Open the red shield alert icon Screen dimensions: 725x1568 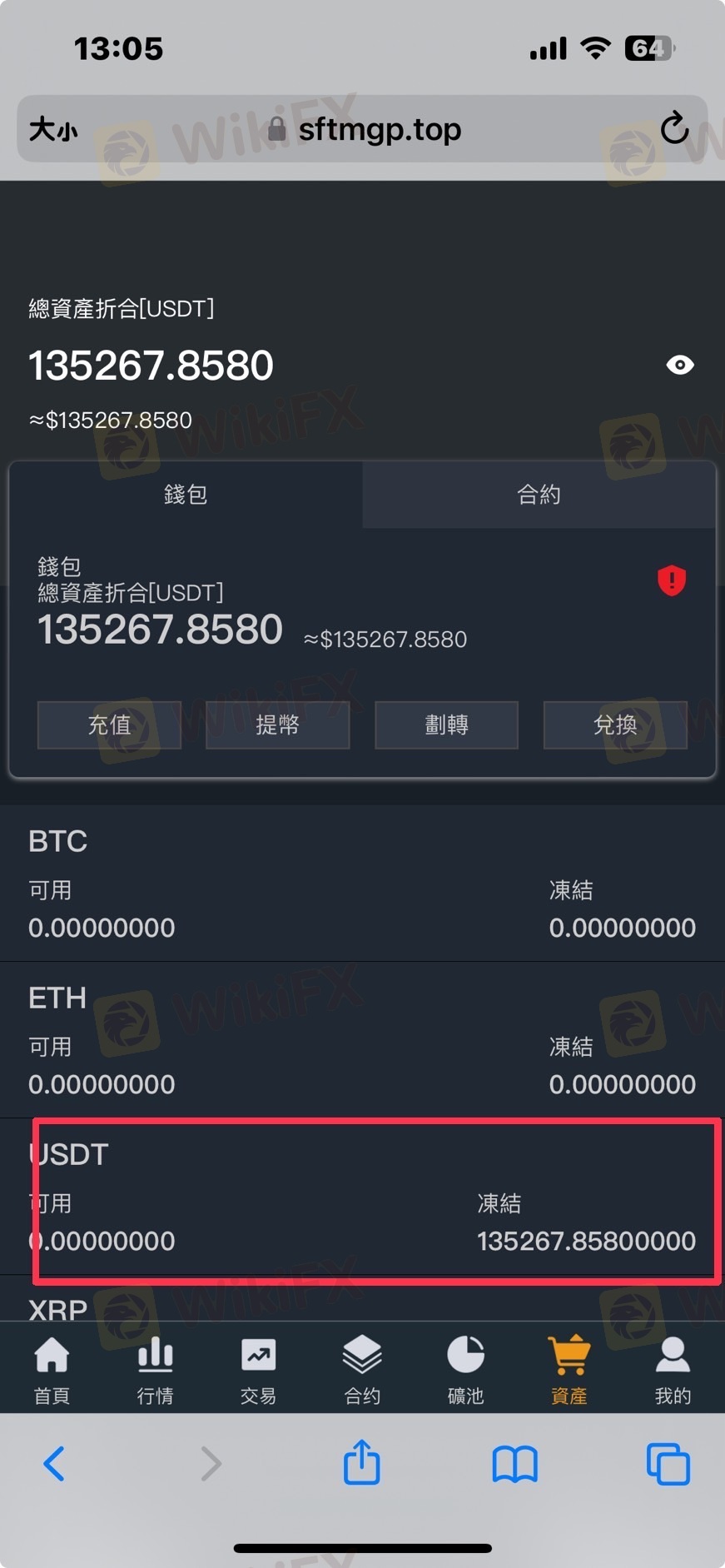tap(672, 580)
